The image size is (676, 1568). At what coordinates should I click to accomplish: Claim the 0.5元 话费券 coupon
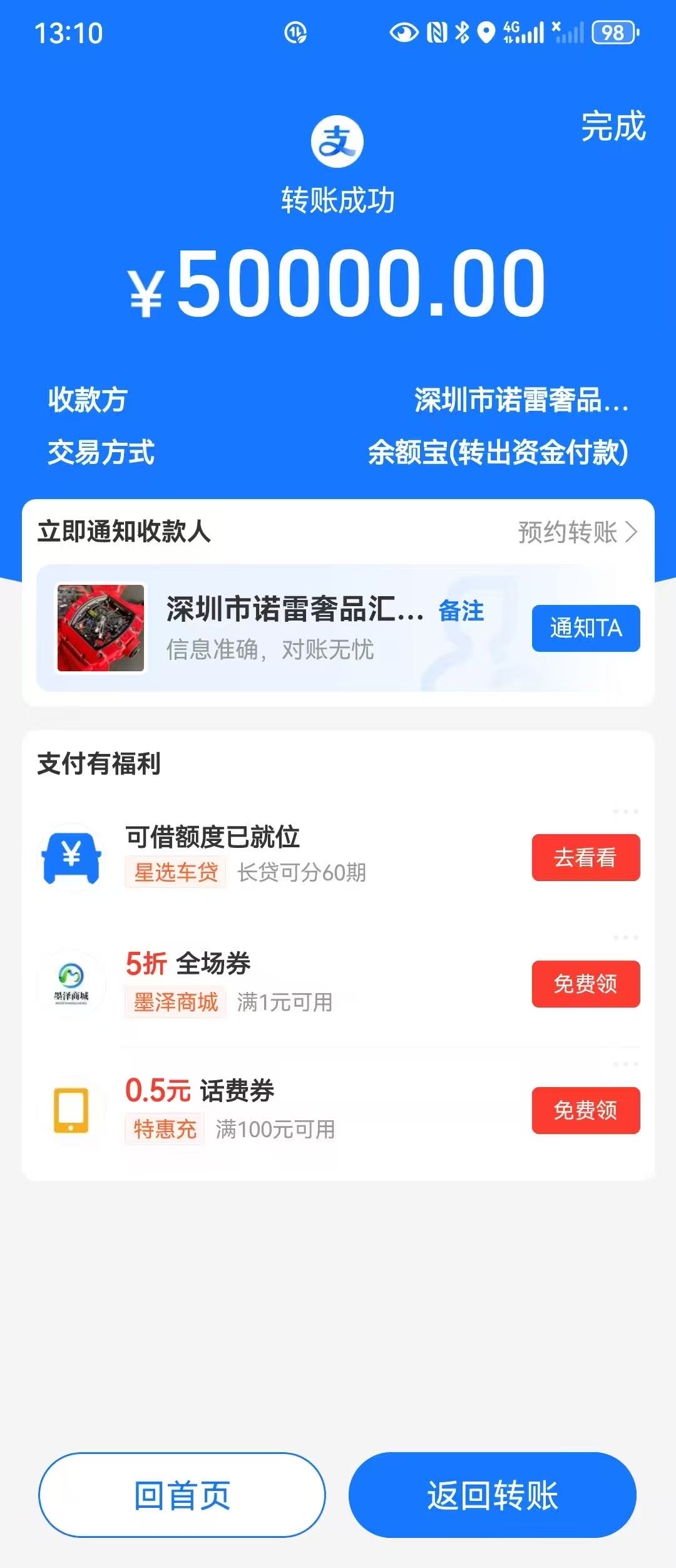tap(585, 1110)
